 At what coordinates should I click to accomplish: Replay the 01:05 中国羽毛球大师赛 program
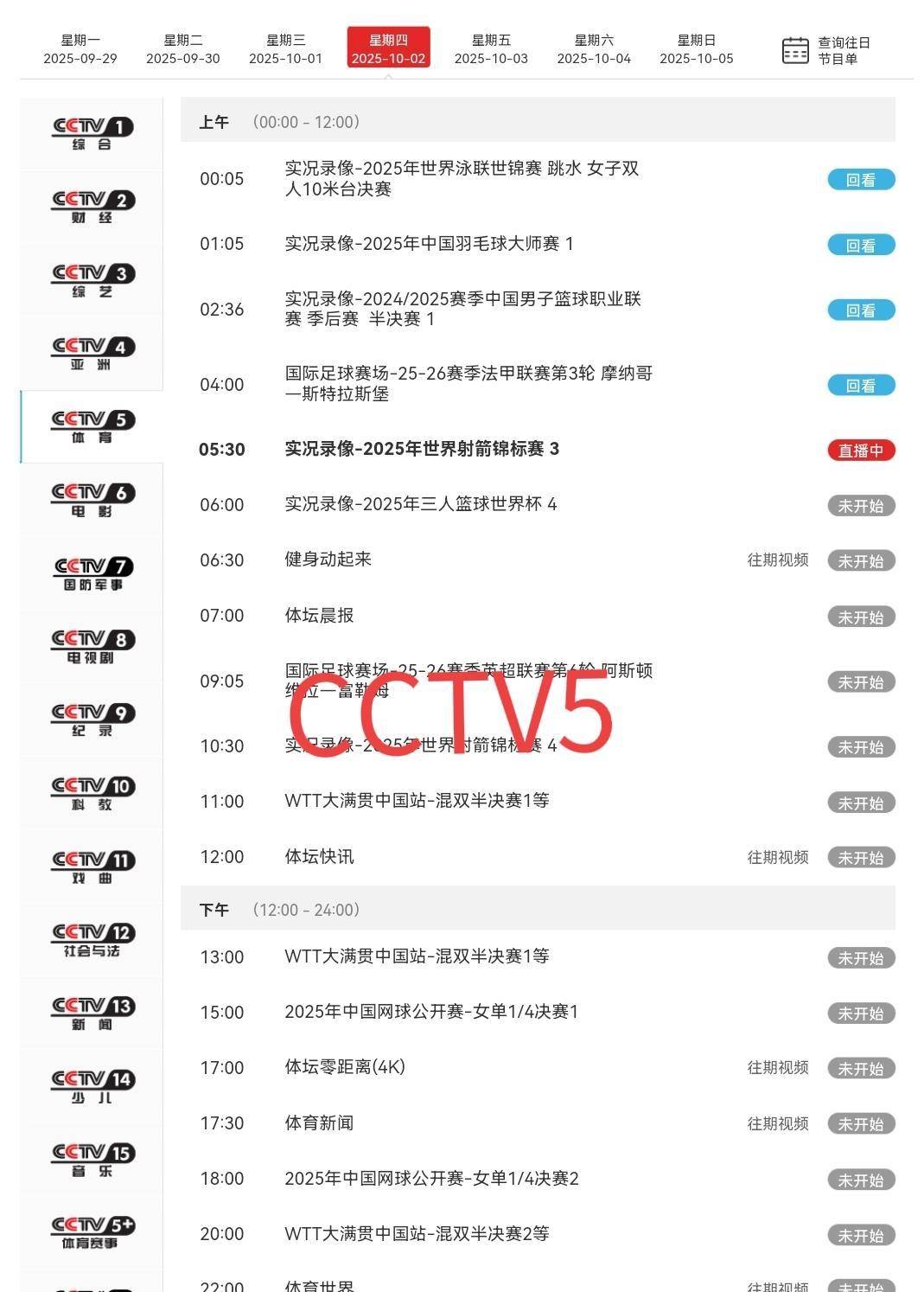[860, 246]
